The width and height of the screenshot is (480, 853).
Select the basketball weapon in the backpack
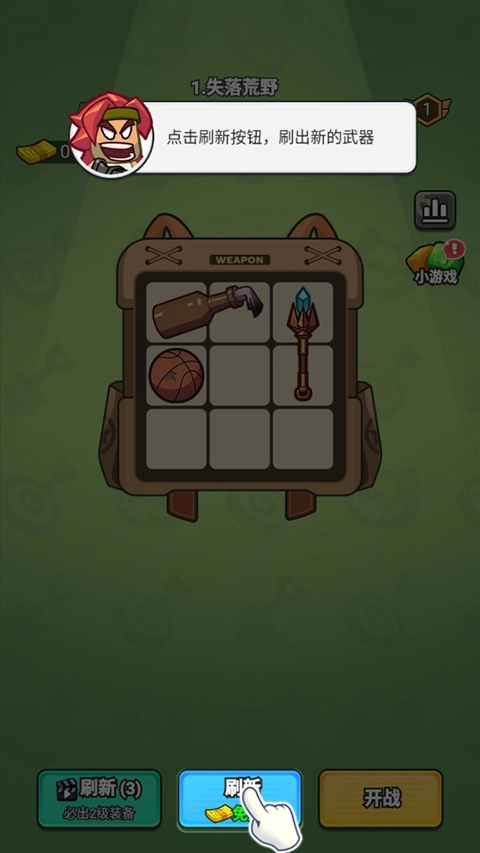[x=176, y=376]
